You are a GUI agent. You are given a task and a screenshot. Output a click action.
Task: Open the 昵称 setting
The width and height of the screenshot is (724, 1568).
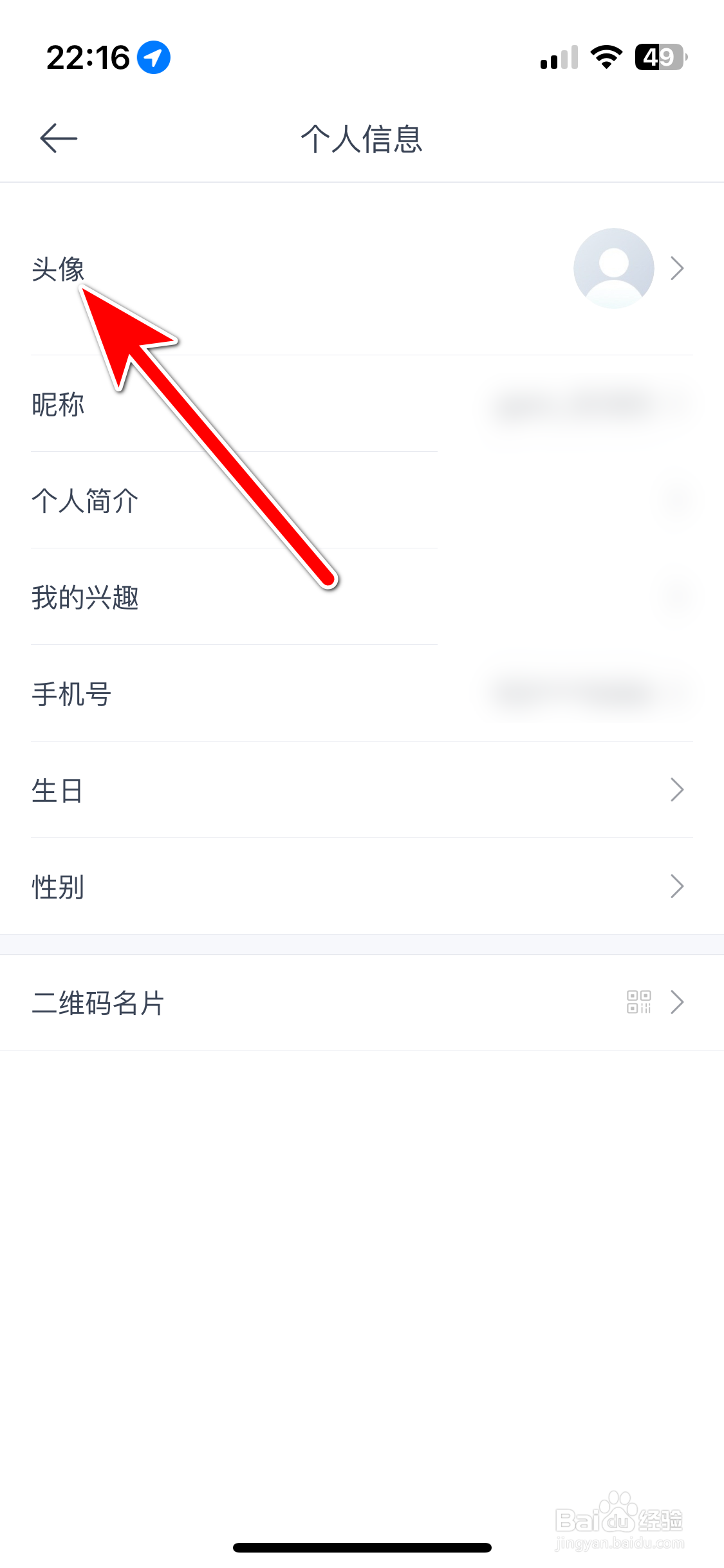click(x=57, y=405)
